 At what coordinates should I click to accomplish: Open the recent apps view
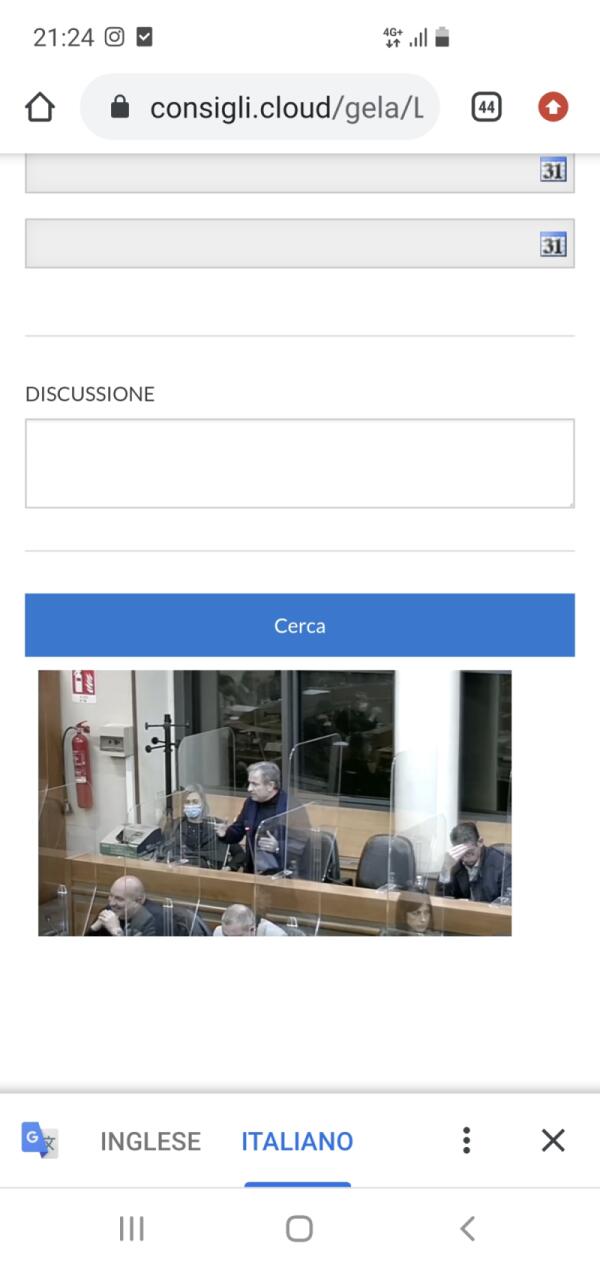pyautogui.click(x=131, y=1228)
